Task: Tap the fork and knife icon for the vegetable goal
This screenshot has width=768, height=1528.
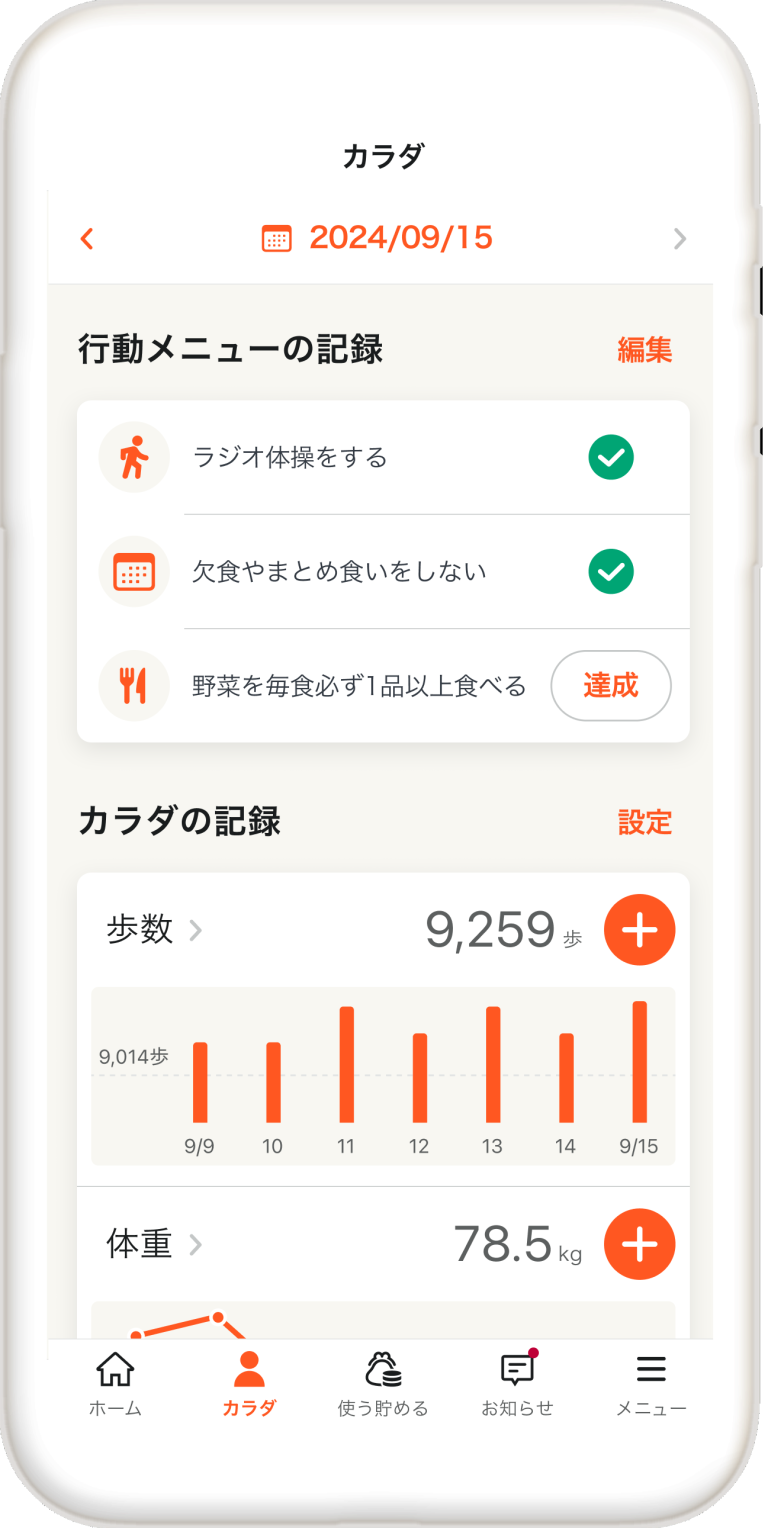Action: tap(133, 685)
